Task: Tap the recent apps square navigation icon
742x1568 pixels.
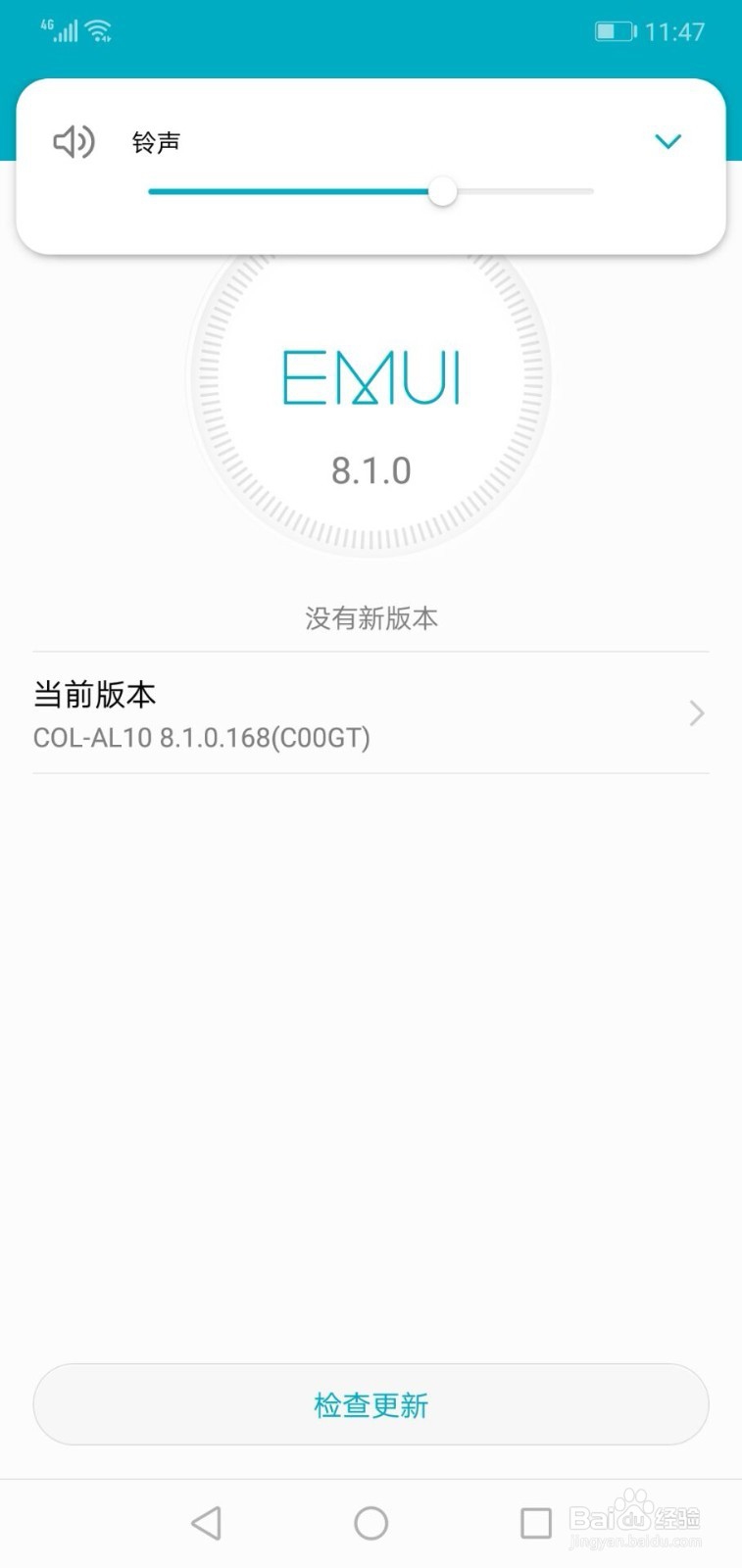Action: click(x=535, y=1522)
